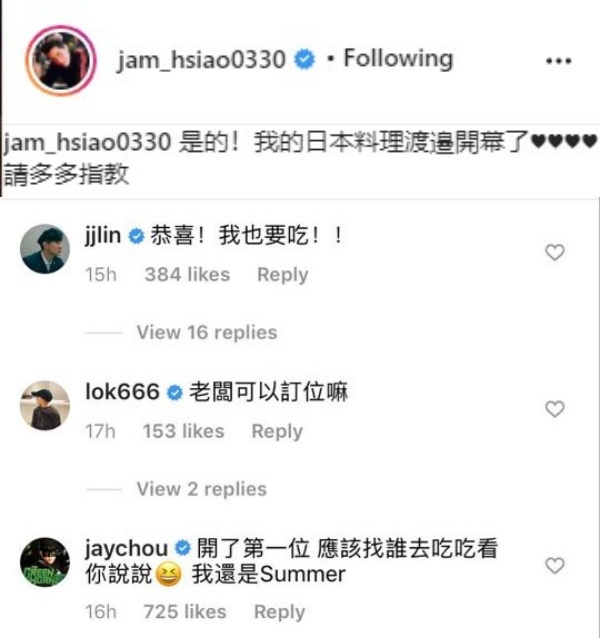Open jam_hsiao0330 username in the header
Screen dimensions: 600x638
click(x=202, y=60)
